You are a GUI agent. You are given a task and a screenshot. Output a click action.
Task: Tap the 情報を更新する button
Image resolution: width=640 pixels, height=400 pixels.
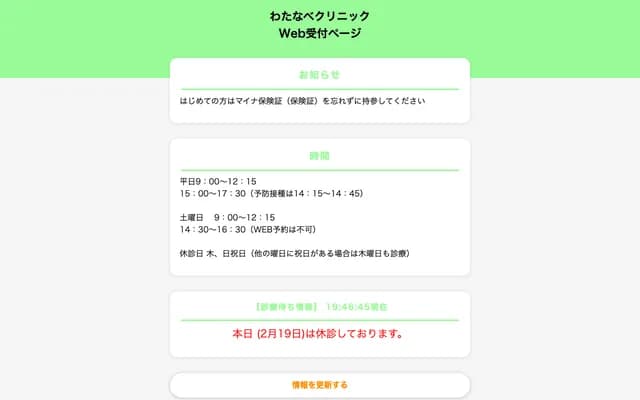320,385
